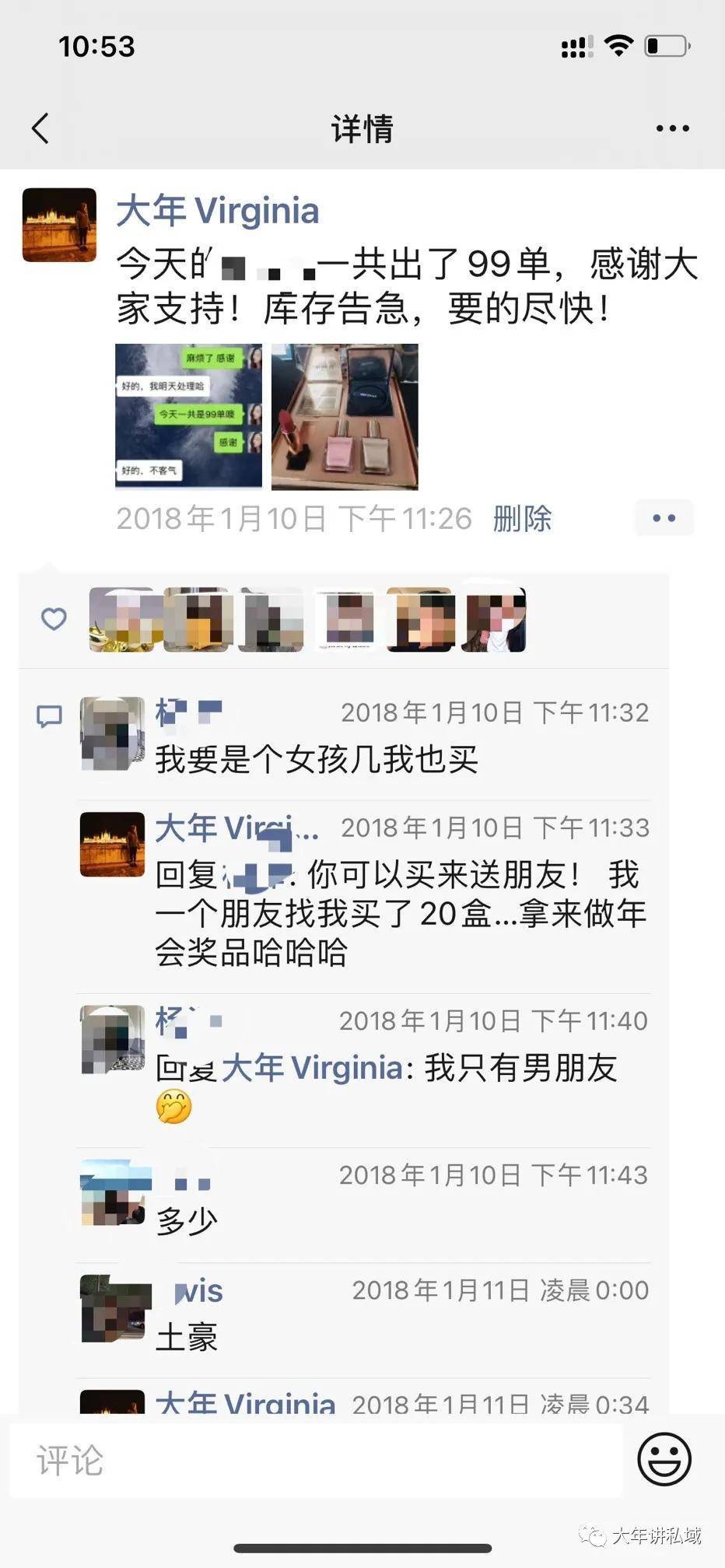Image resolution: width=725 pixels, height=1568 pixels.
Task: Open the chat screenshot photo in the post
Action: click(x=189, y=417)
